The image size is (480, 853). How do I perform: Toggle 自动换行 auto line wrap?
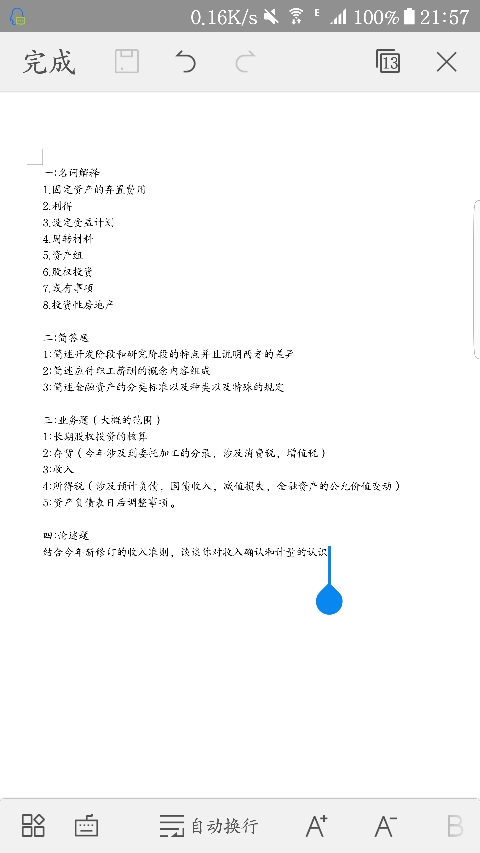[208, 826]
